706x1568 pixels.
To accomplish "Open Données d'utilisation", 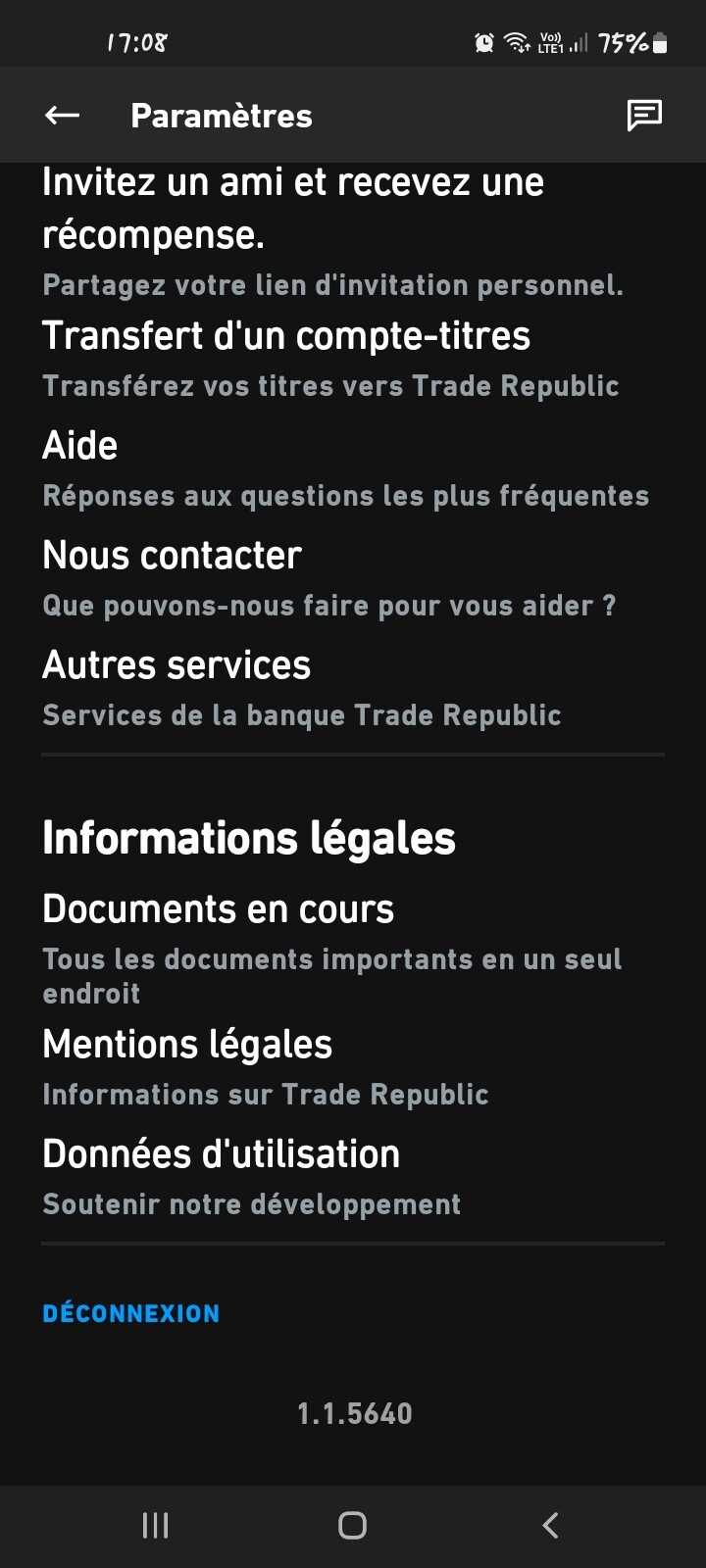I will coord(353,1177).
